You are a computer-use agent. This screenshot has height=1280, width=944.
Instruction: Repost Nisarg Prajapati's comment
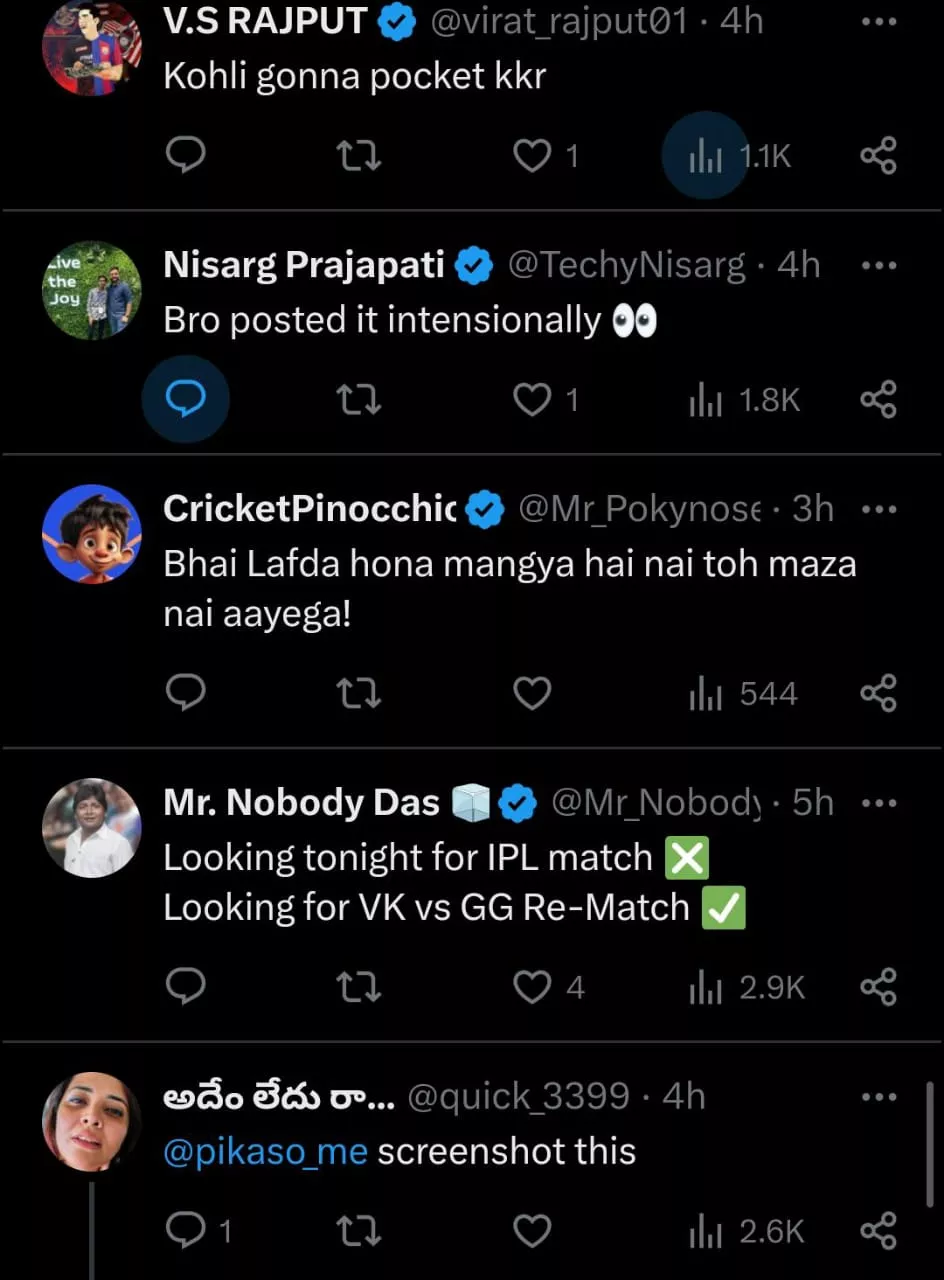coord(359,400)
